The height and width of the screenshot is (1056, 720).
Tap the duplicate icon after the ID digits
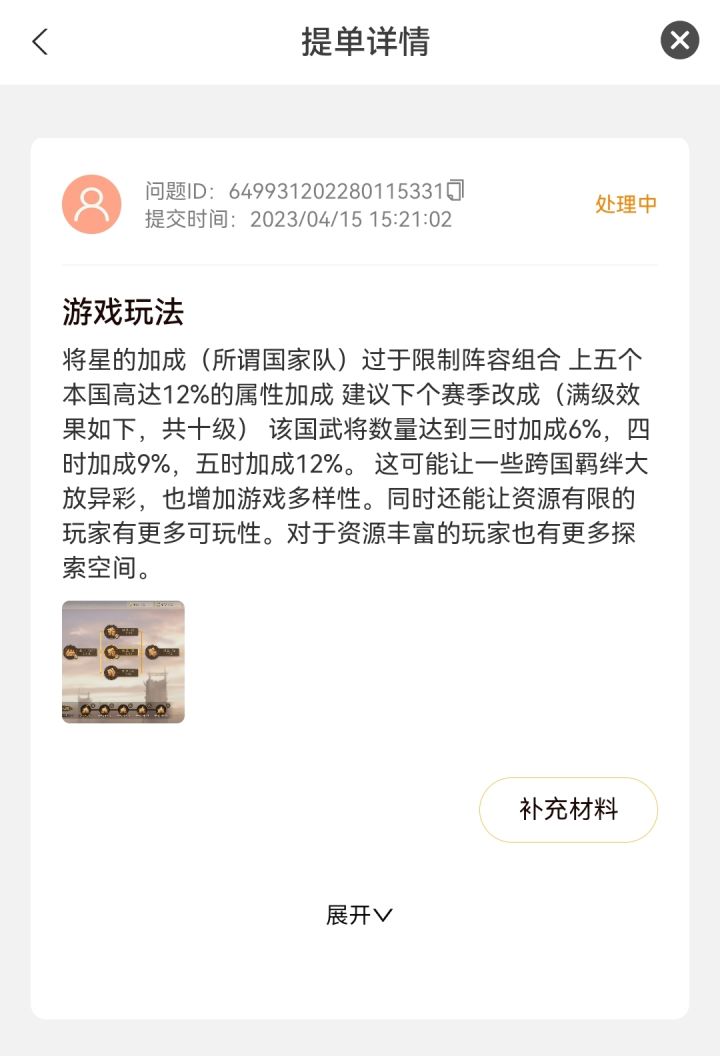click(459, 189)
